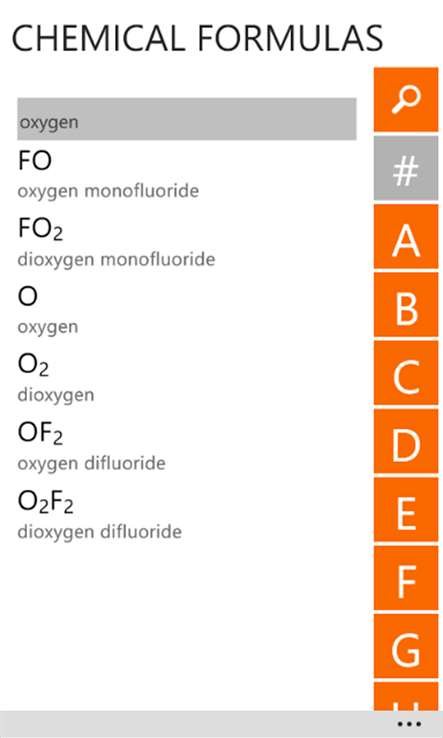
Task: Choose the letter F tile
Action: tap(406, 578)
